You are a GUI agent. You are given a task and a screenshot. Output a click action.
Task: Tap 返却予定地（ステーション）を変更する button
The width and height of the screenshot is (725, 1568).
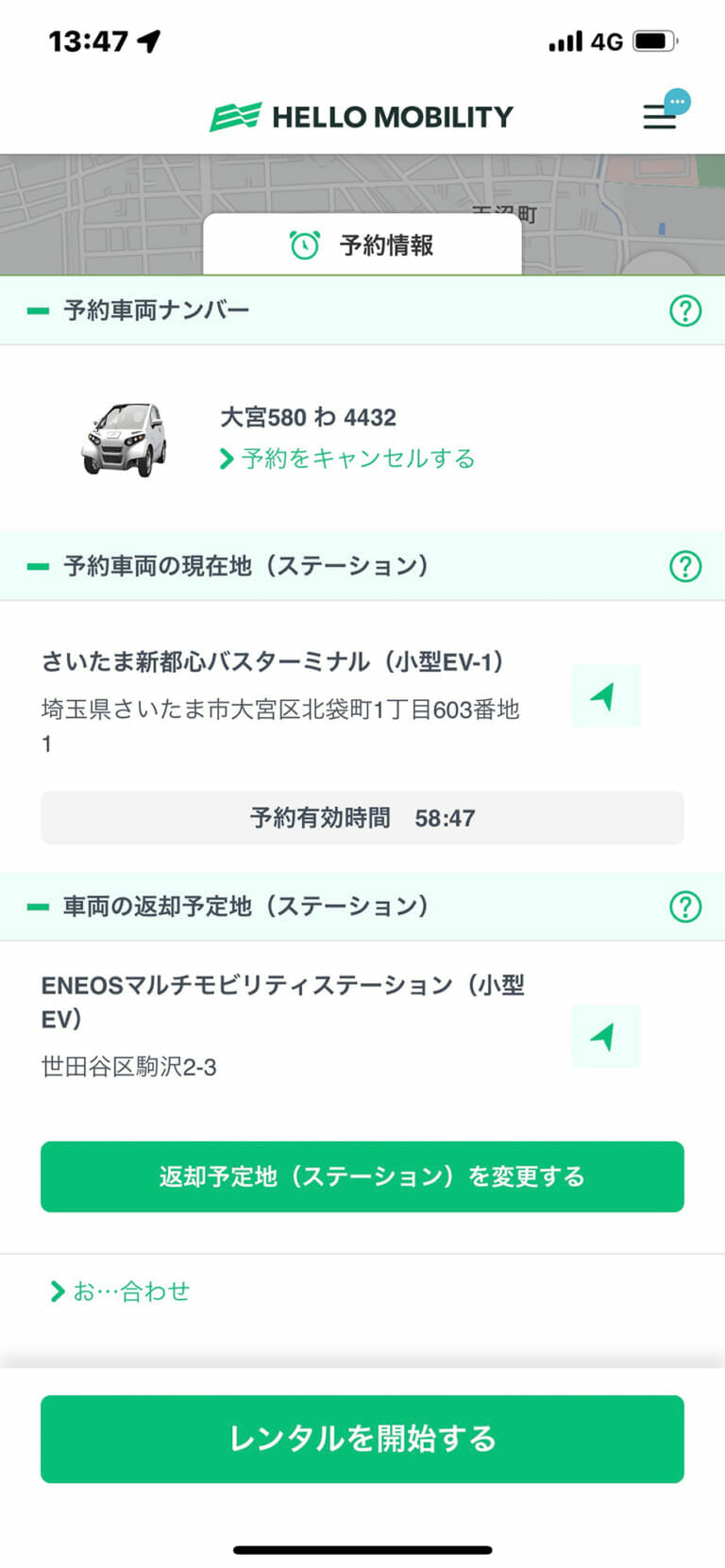tap(362, 1176)
